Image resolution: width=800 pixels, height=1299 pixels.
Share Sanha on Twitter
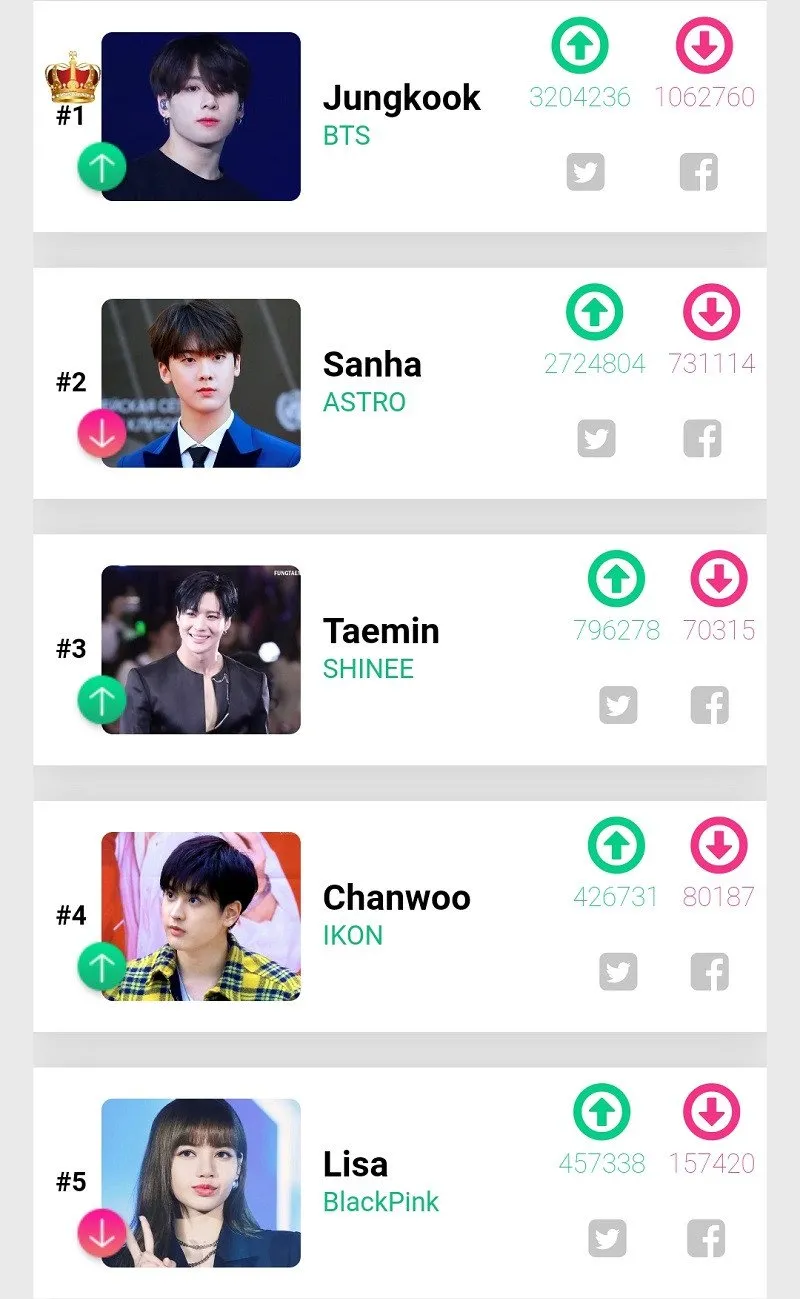[x=596, y=439]
